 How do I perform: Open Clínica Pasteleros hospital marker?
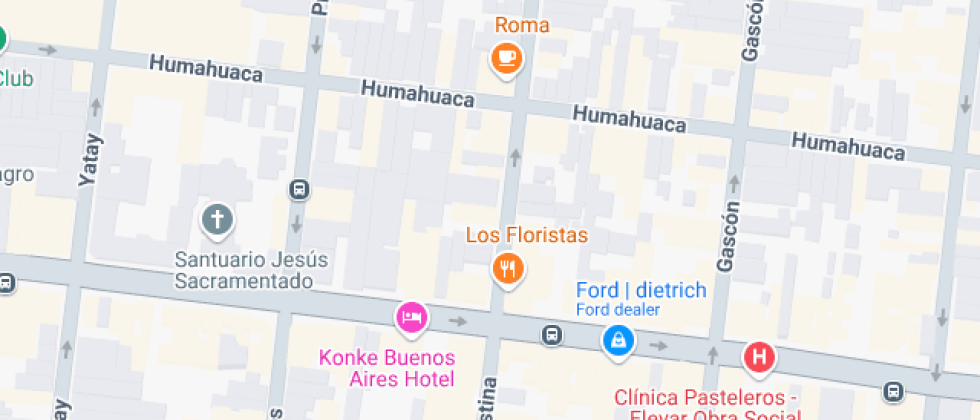click(x=760, y=356)
